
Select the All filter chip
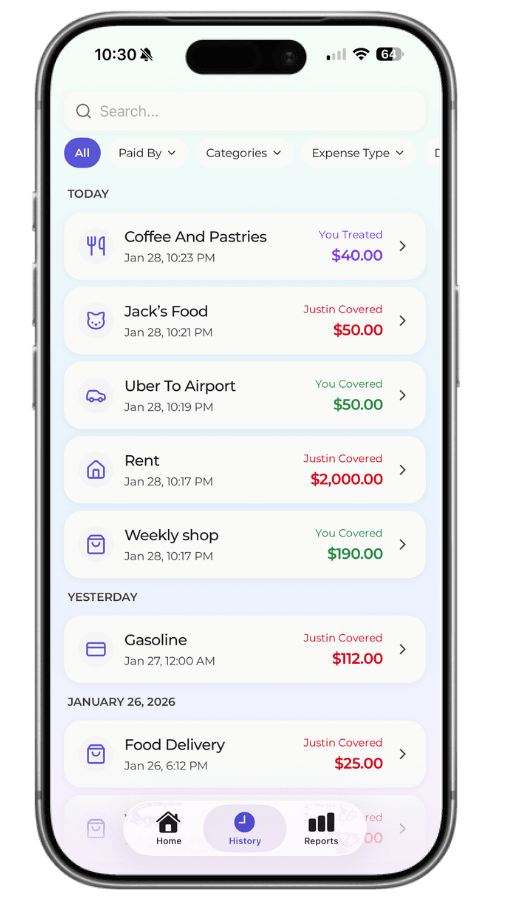coord(82,153)
